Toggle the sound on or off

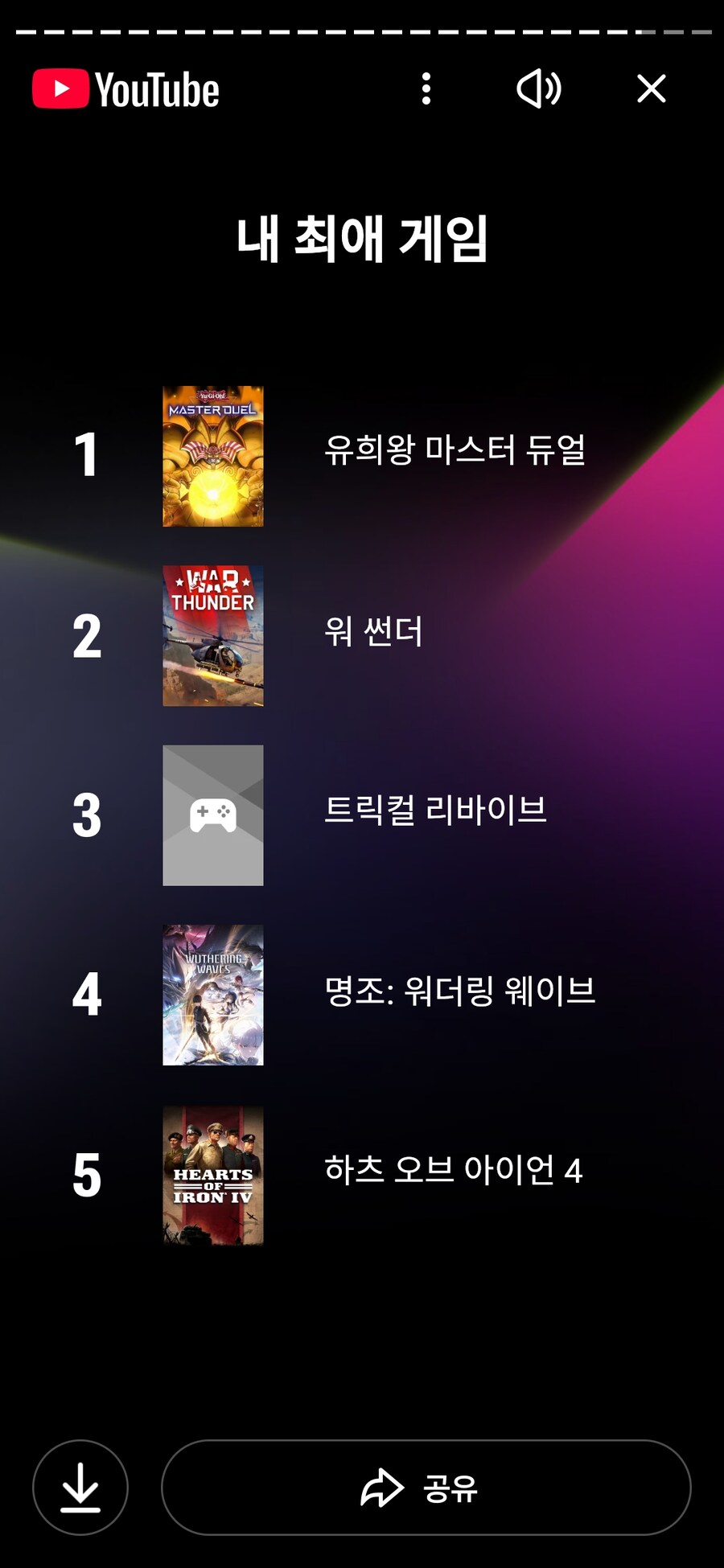[x=538, y=89]
